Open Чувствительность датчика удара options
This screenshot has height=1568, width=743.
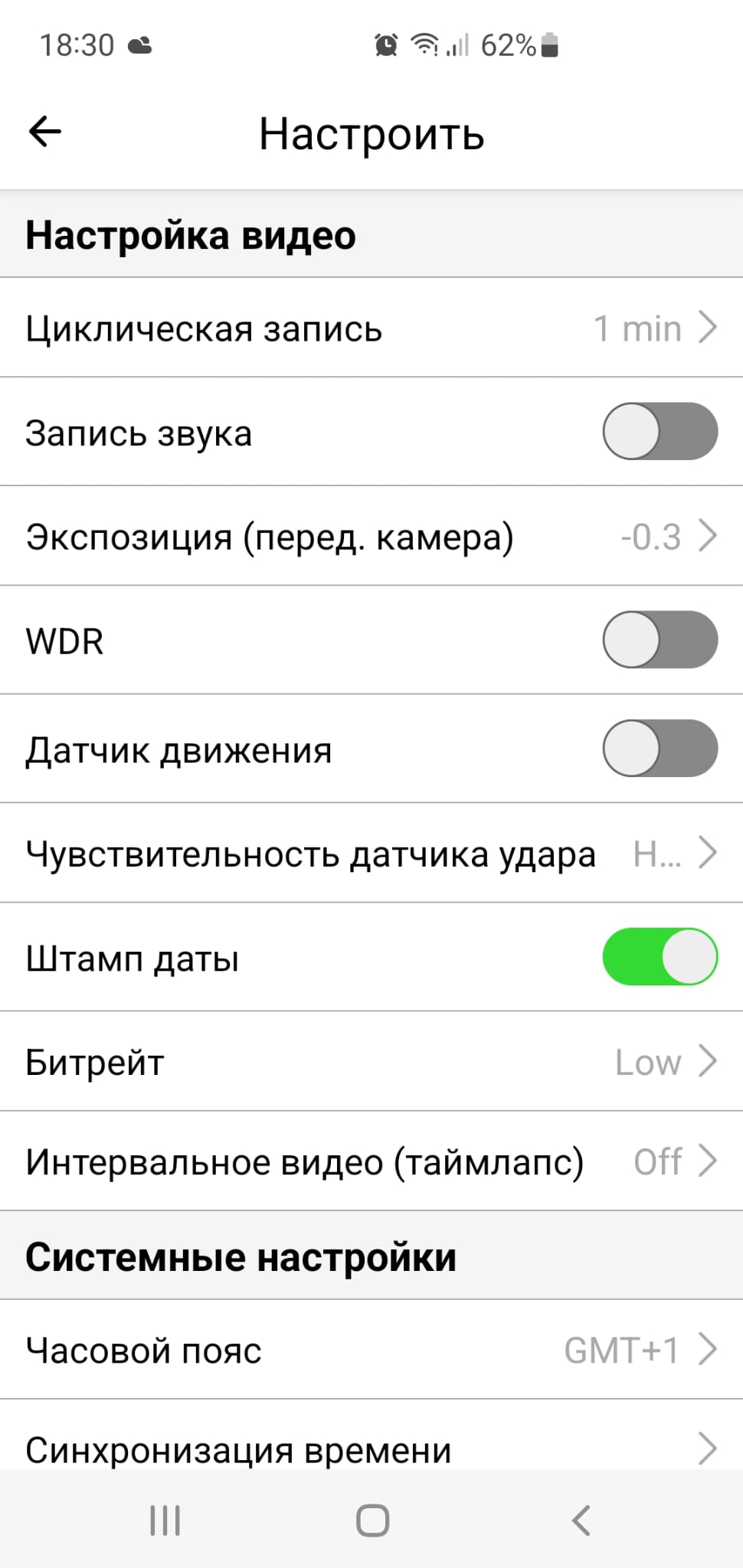pyautogui.click(x=371, y=853)
